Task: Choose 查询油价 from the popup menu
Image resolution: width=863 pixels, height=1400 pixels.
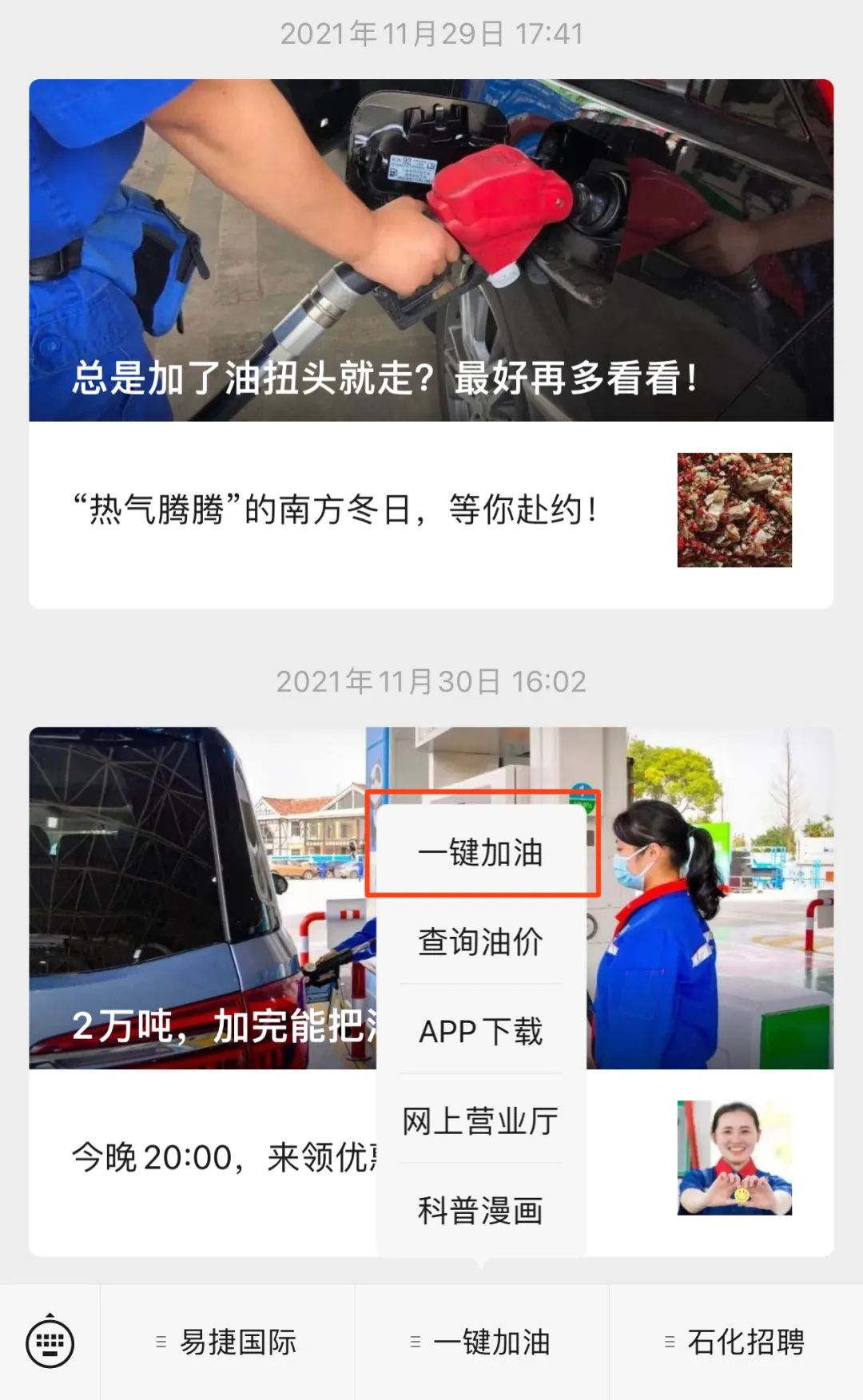Action: pyautogui.click(x=481, y=942)
